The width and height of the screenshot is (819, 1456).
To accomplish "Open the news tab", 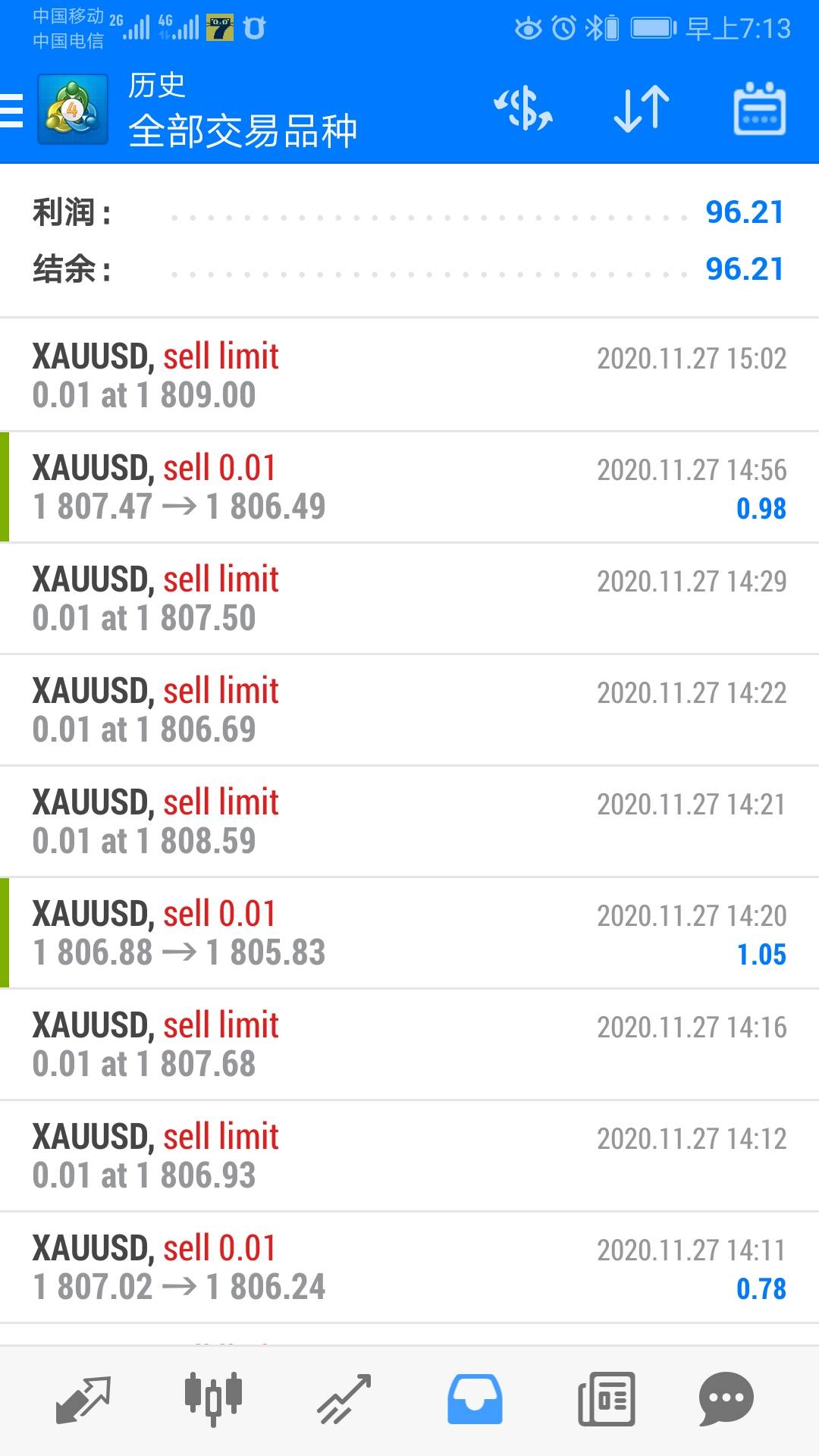I will click(606, 1399).
